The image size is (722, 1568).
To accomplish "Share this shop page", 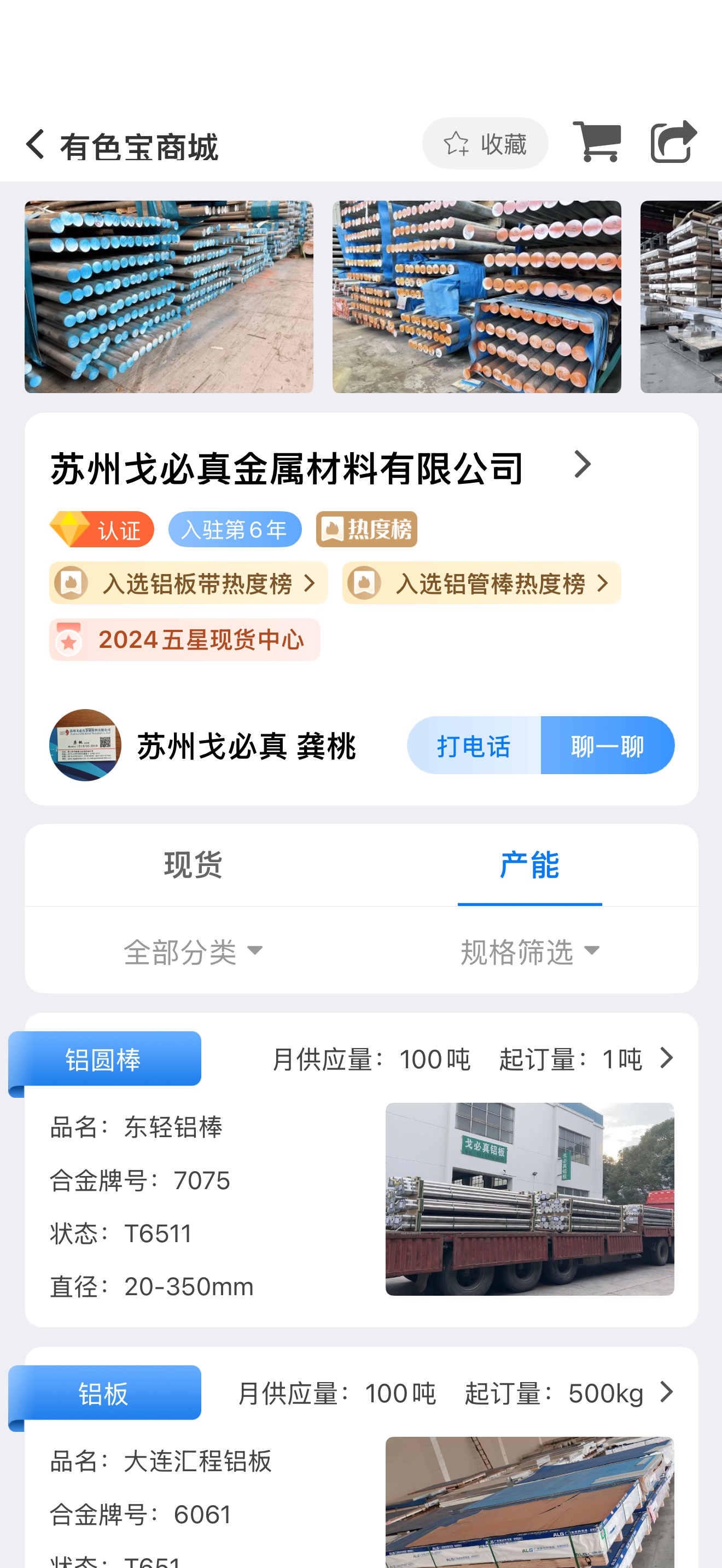I will point(673,143).
